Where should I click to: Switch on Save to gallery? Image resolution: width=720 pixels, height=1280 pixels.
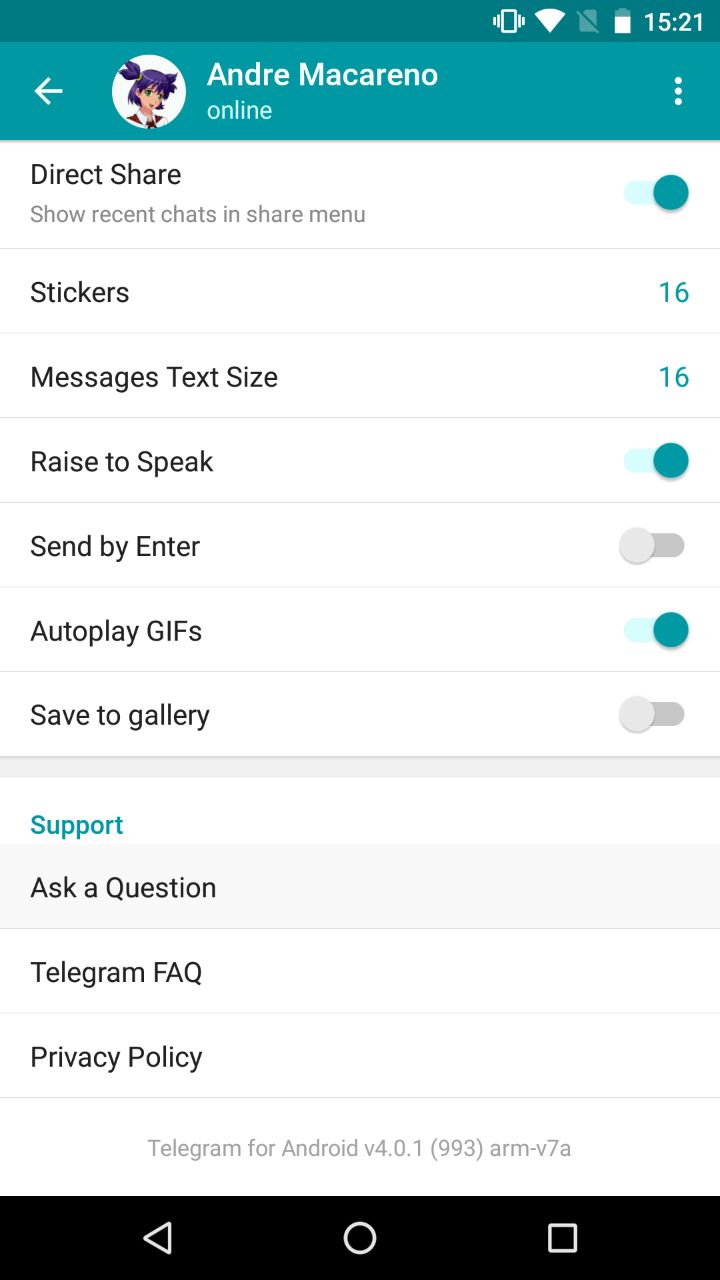pos(652,715)
